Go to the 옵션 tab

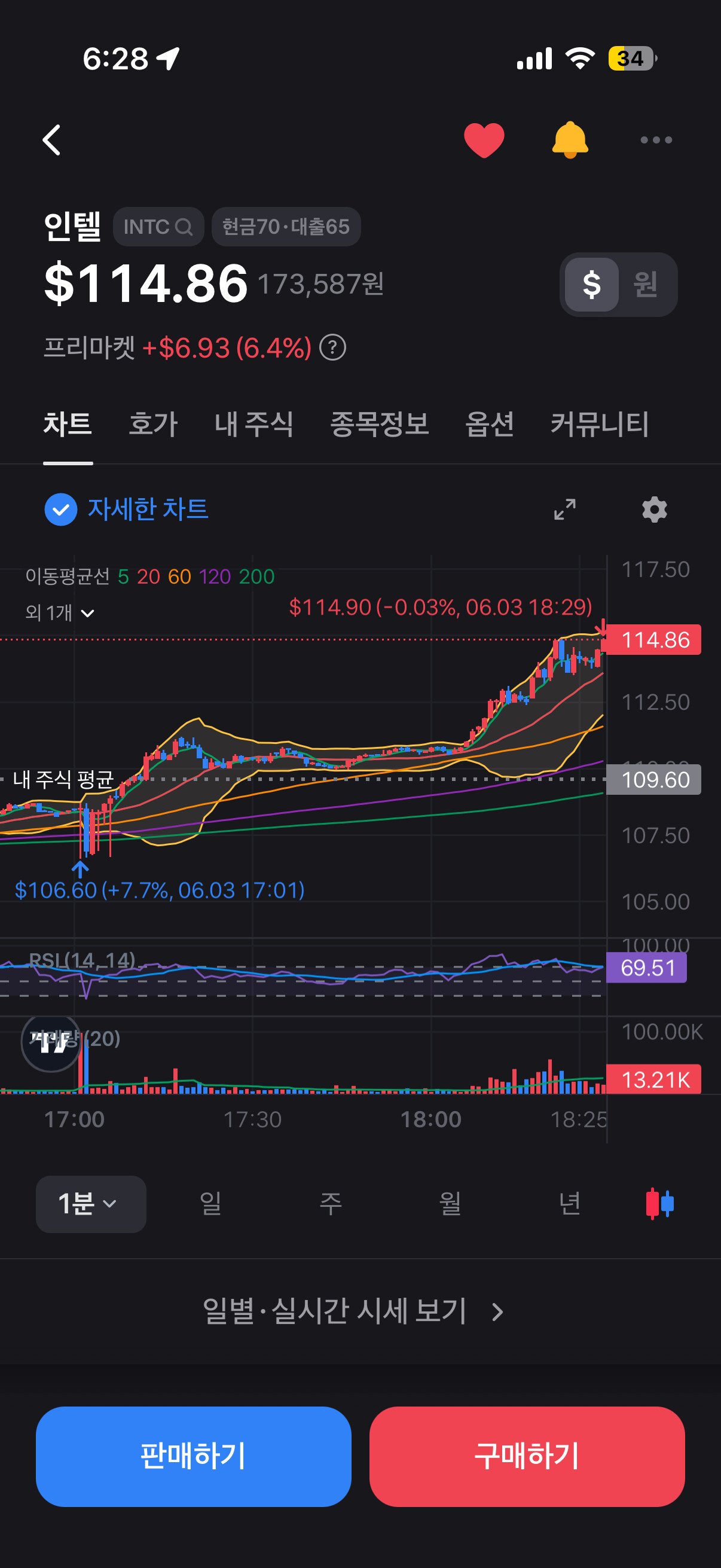coord(490,423)
